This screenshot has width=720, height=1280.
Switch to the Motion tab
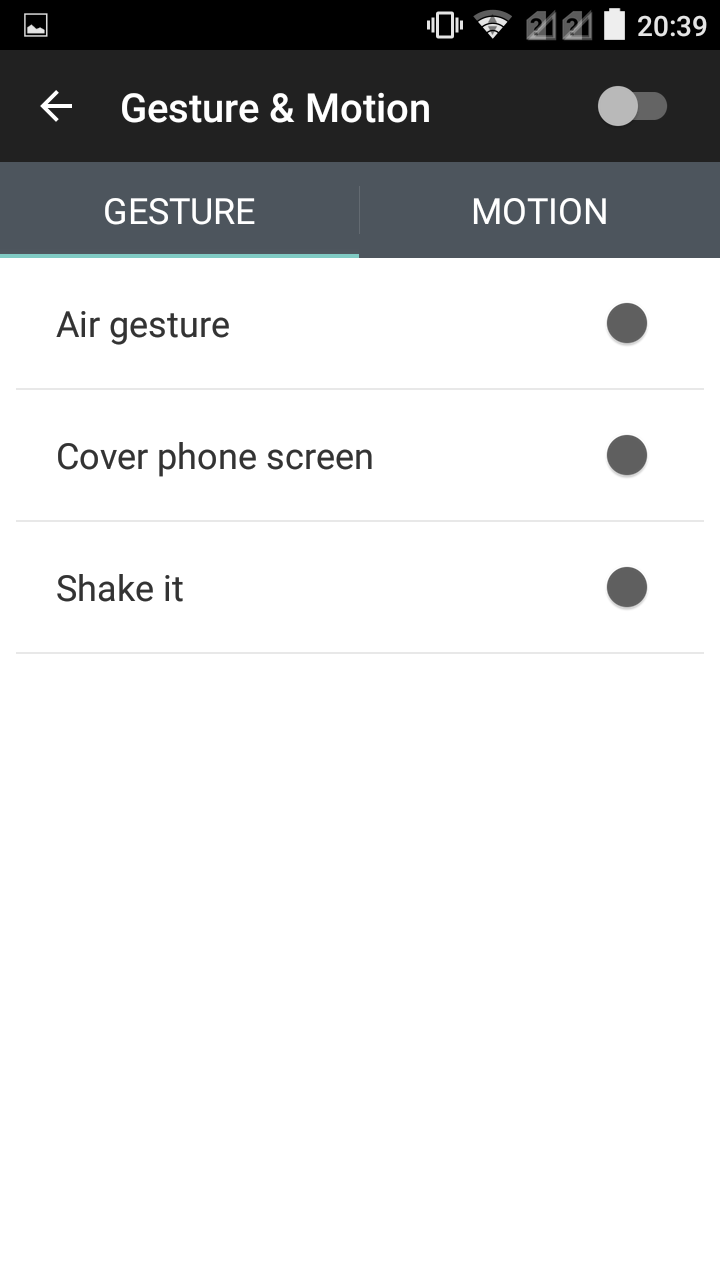pos(540,211)
